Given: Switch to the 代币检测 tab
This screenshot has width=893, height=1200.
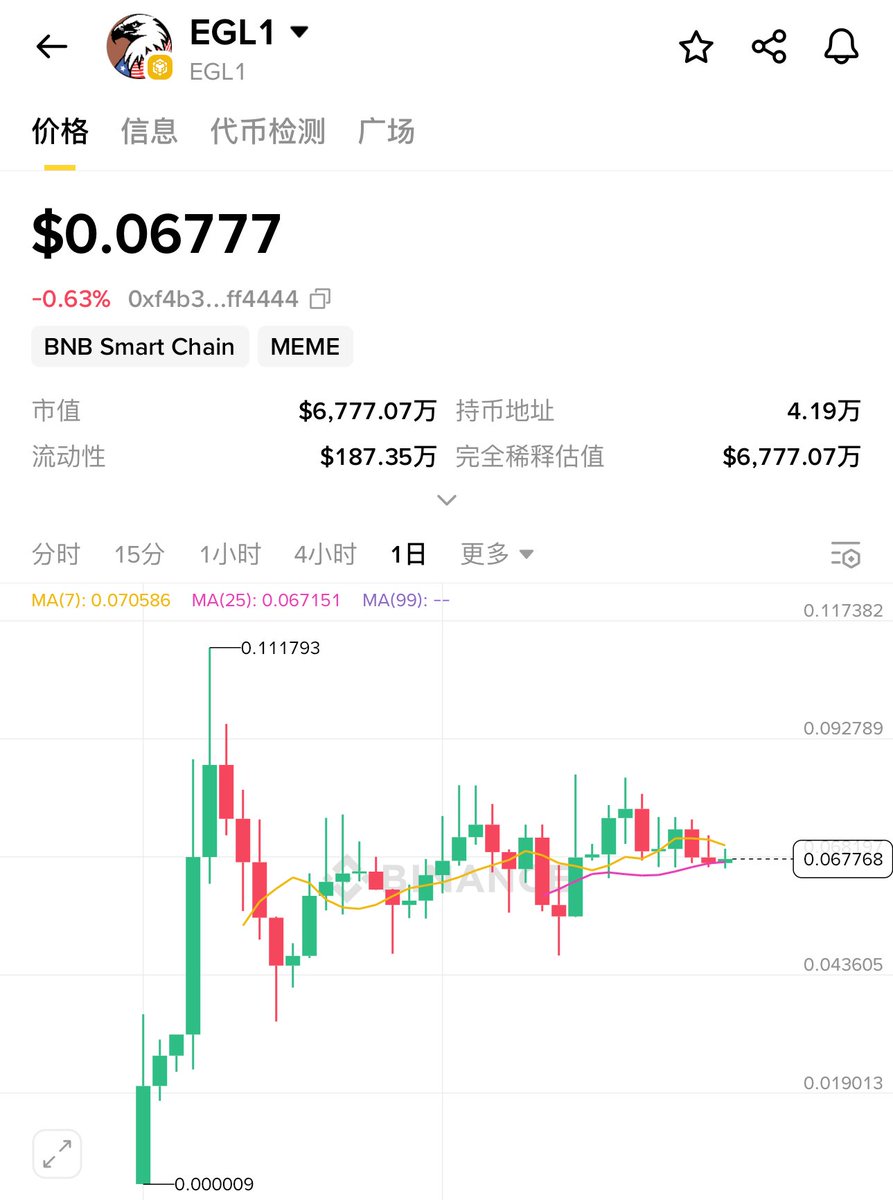Looking at the screenshot, I should click(268, 131).
